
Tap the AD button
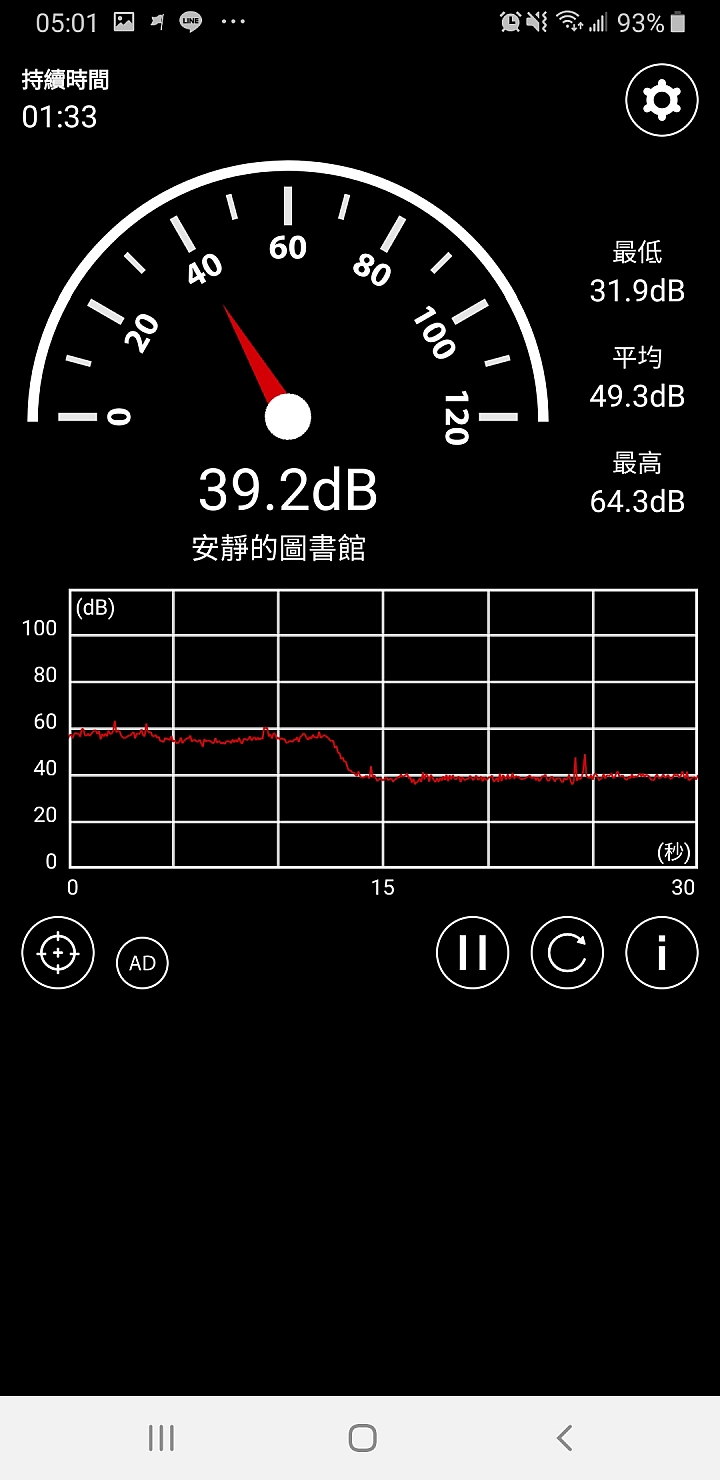pyautogui.click(x=143, y=963)
